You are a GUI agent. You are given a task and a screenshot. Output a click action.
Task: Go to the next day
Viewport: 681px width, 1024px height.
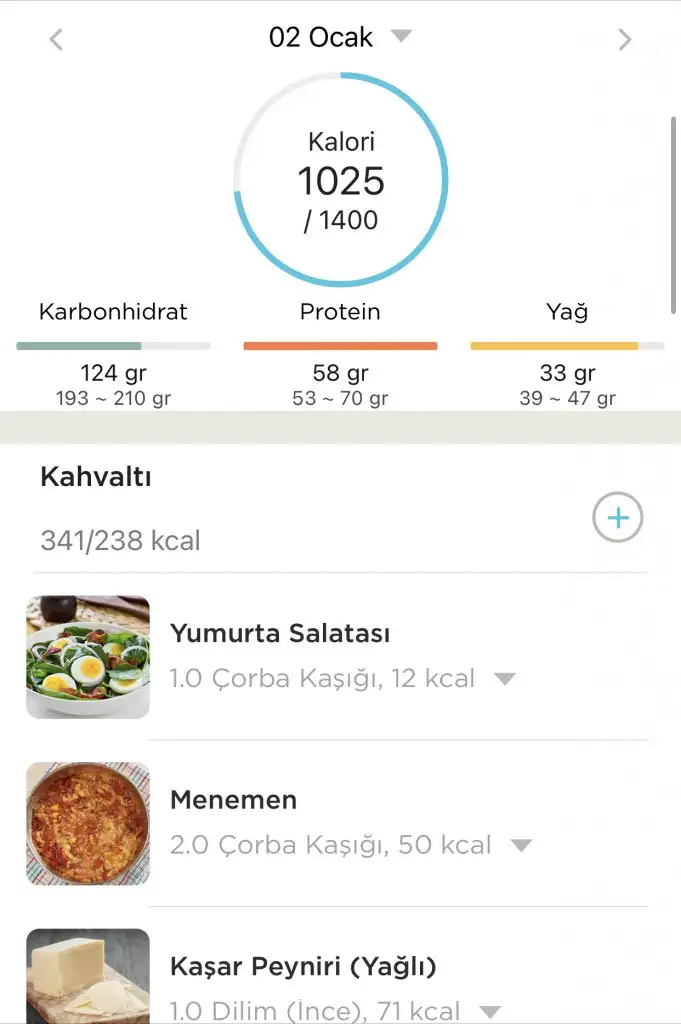(625, 40)
